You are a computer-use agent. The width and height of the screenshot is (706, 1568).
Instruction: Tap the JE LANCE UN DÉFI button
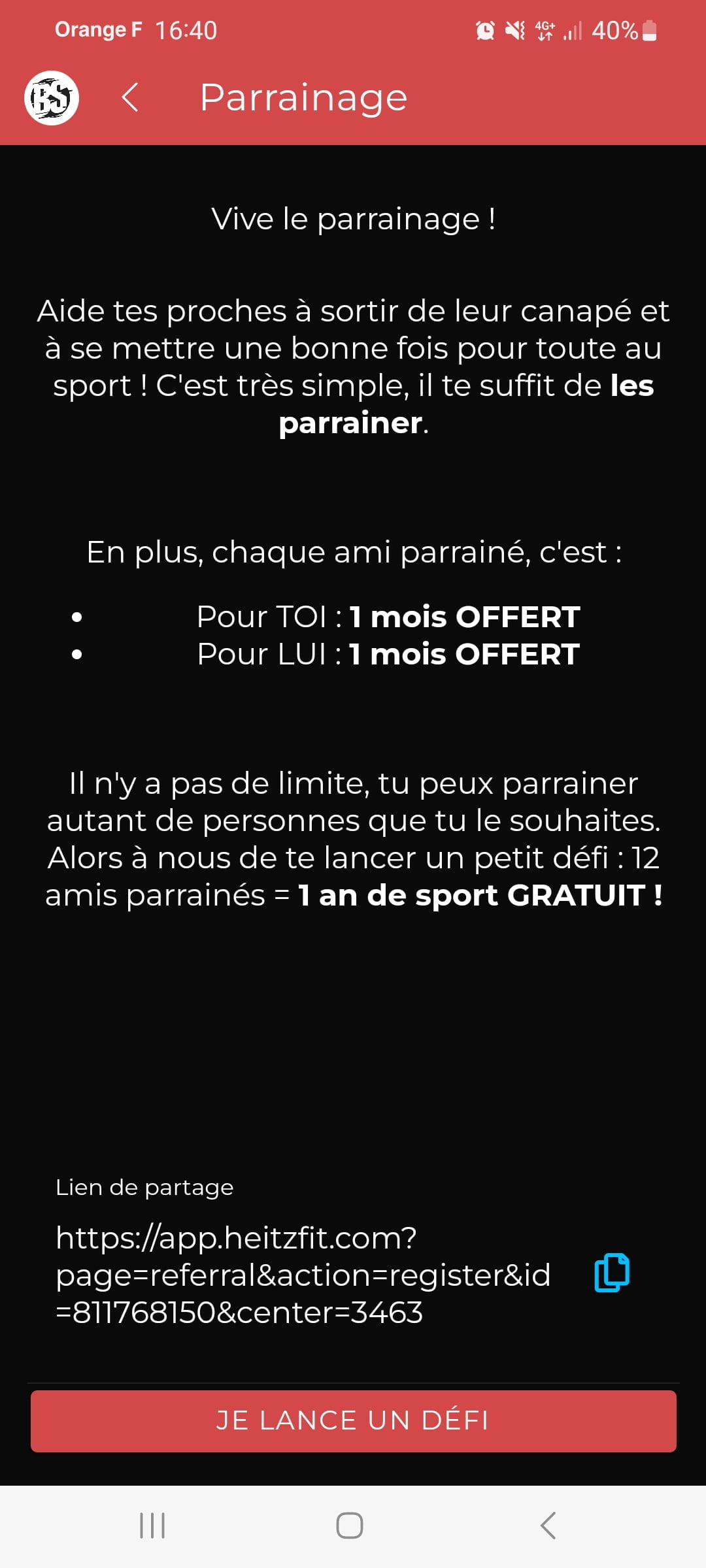coord(353,1421)
